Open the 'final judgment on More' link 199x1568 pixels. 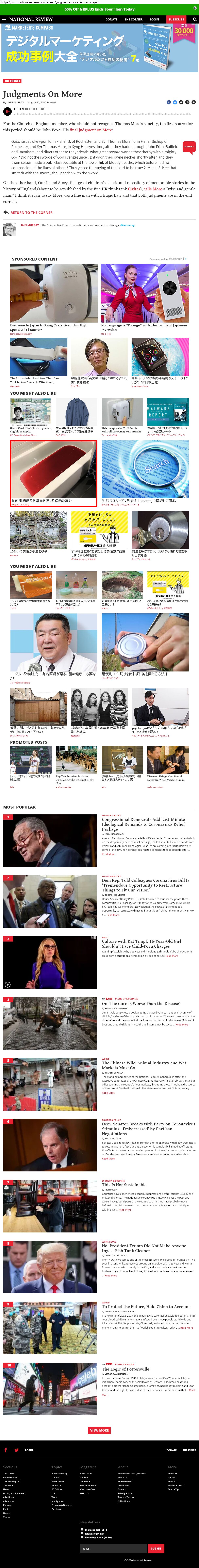pos(91,130)
